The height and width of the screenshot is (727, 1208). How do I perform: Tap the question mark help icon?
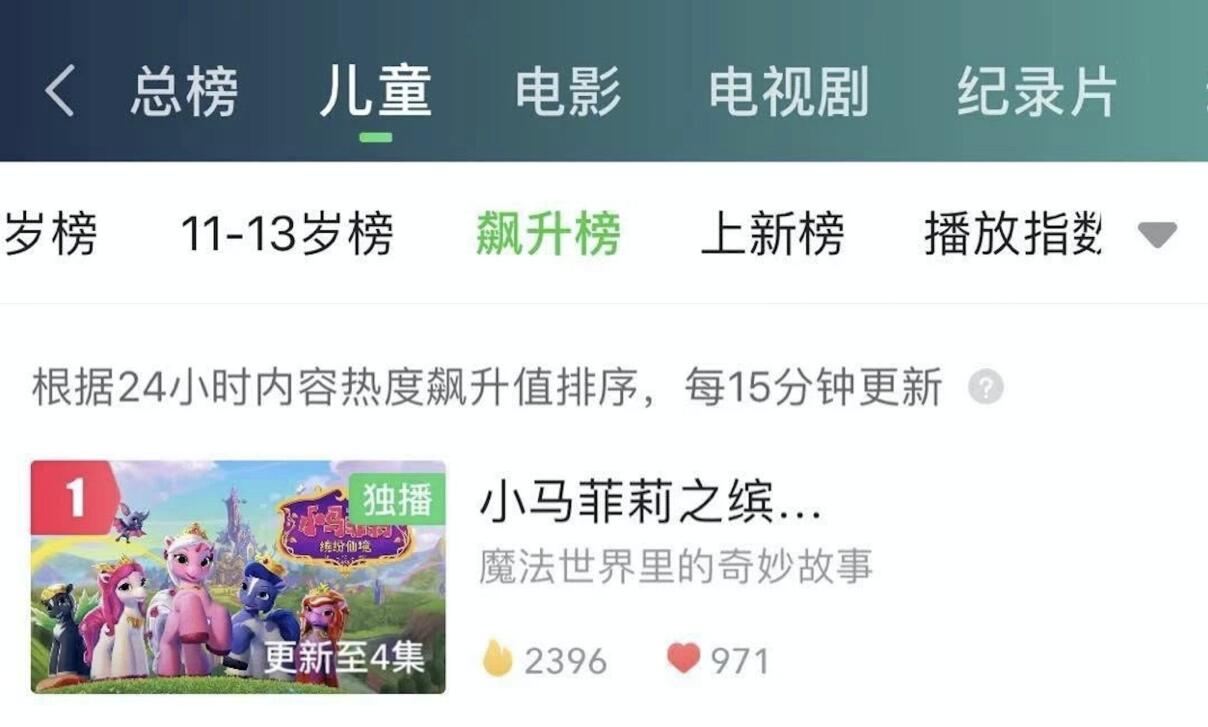[985, 388]
